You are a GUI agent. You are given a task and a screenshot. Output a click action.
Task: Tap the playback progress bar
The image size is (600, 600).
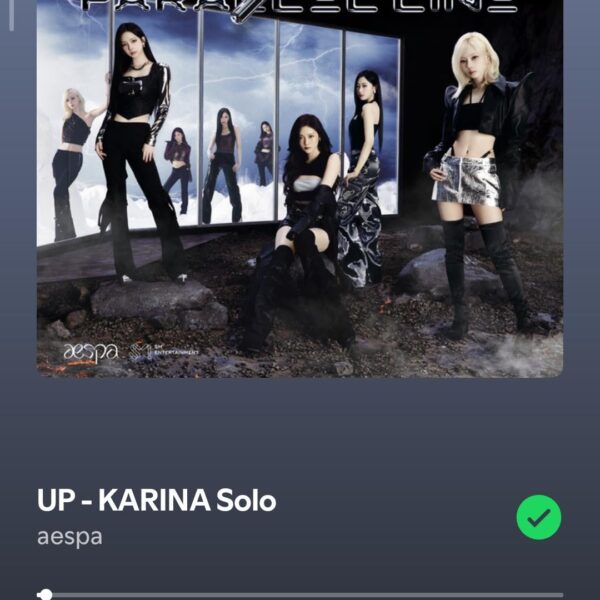[x=300, y=594]
